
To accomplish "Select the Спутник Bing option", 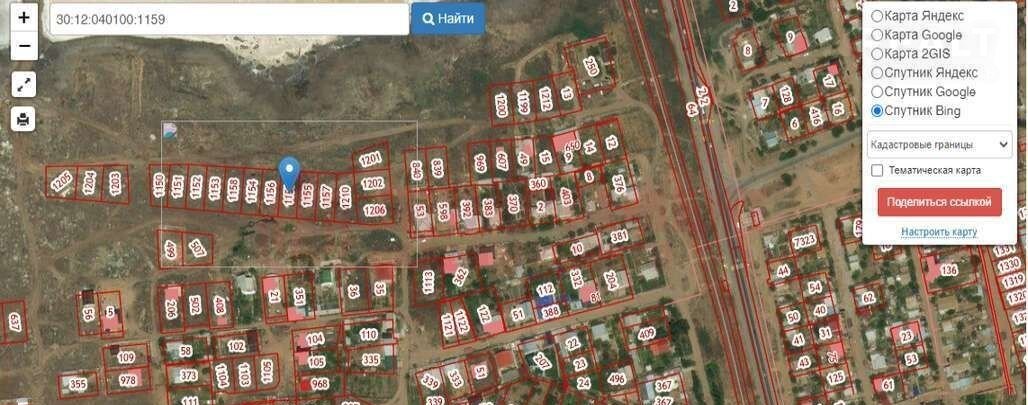I will (x=877, y=111).
